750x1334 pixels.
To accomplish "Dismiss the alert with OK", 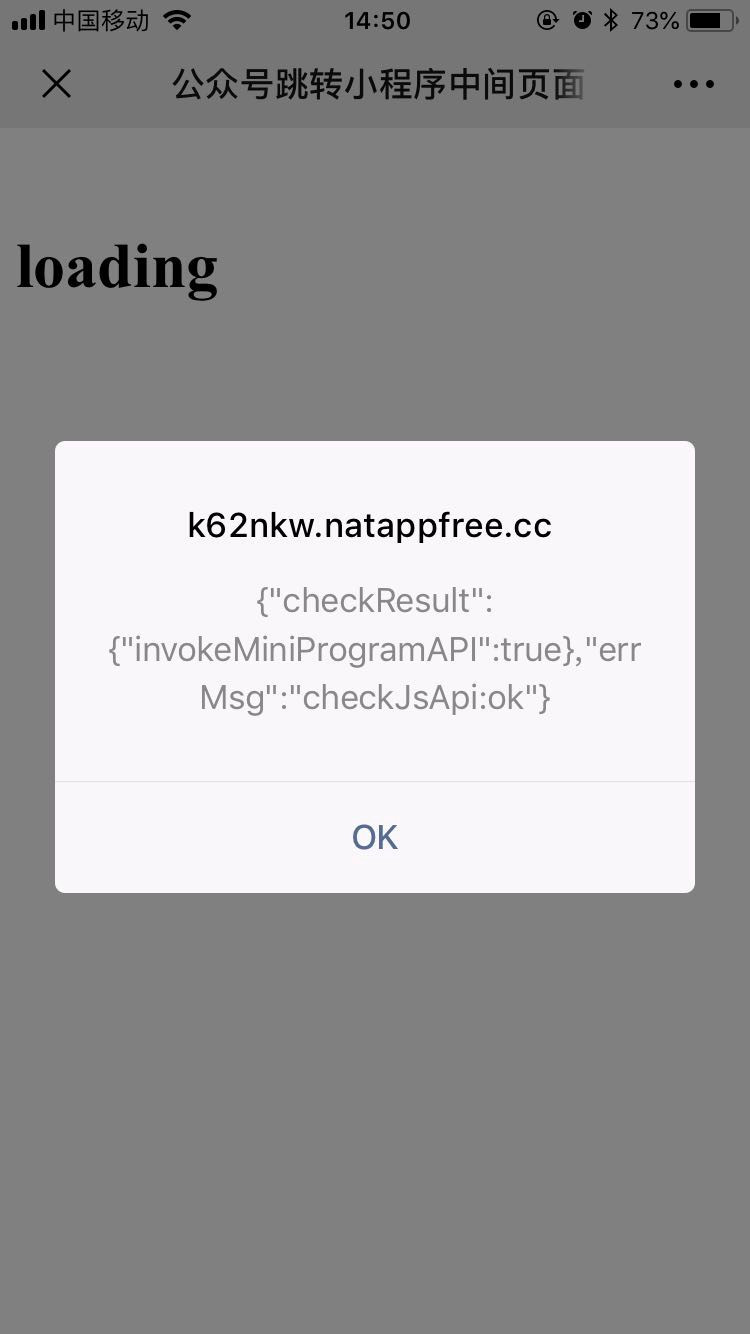I will pos(375,837).
